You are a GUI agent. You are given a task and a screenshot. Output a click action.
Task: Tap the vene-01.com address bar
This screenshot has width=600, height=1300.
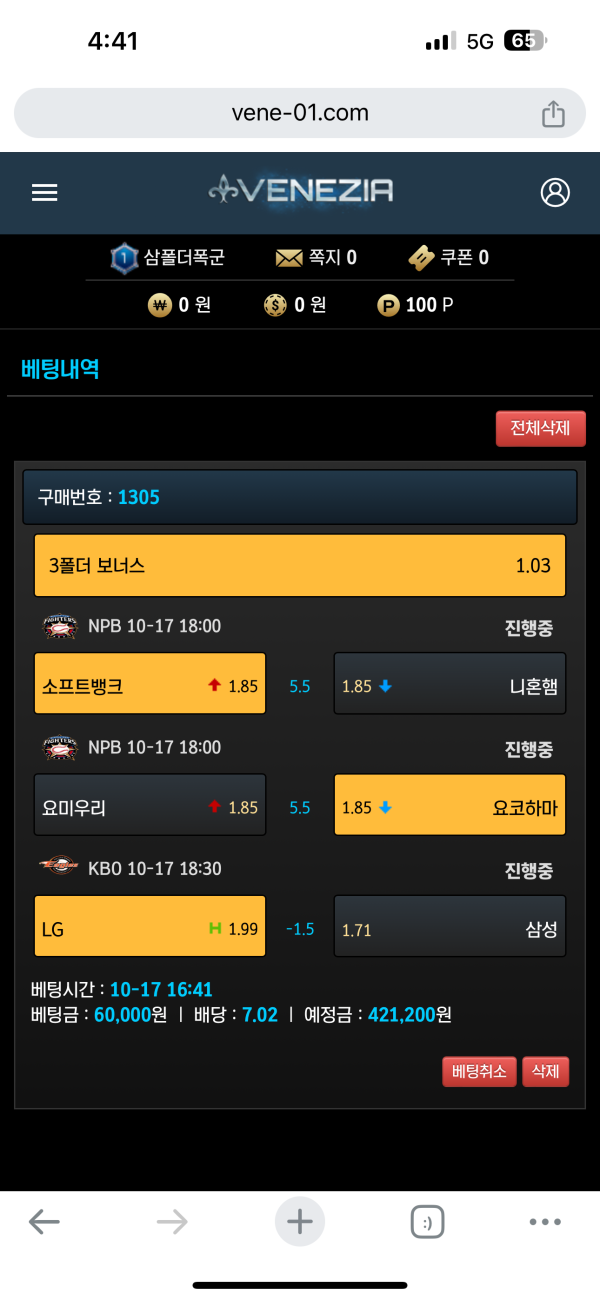pyautogui.click(x=300, y=113)
